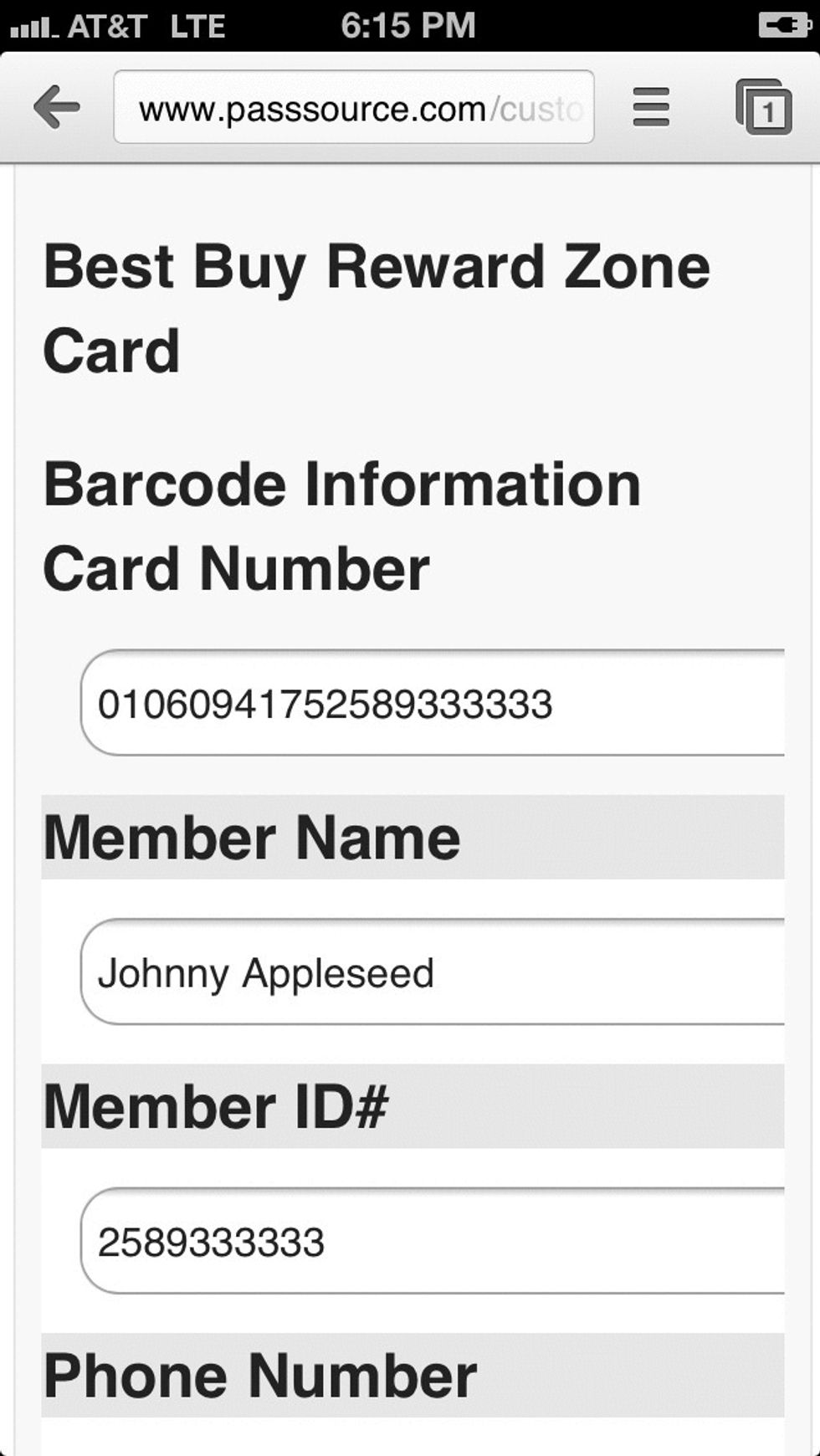Image resolution: width=820 pixels, height=1456 pixels.
Task: Tap the passsource.com URL address bar
Action: click(354, 107)
